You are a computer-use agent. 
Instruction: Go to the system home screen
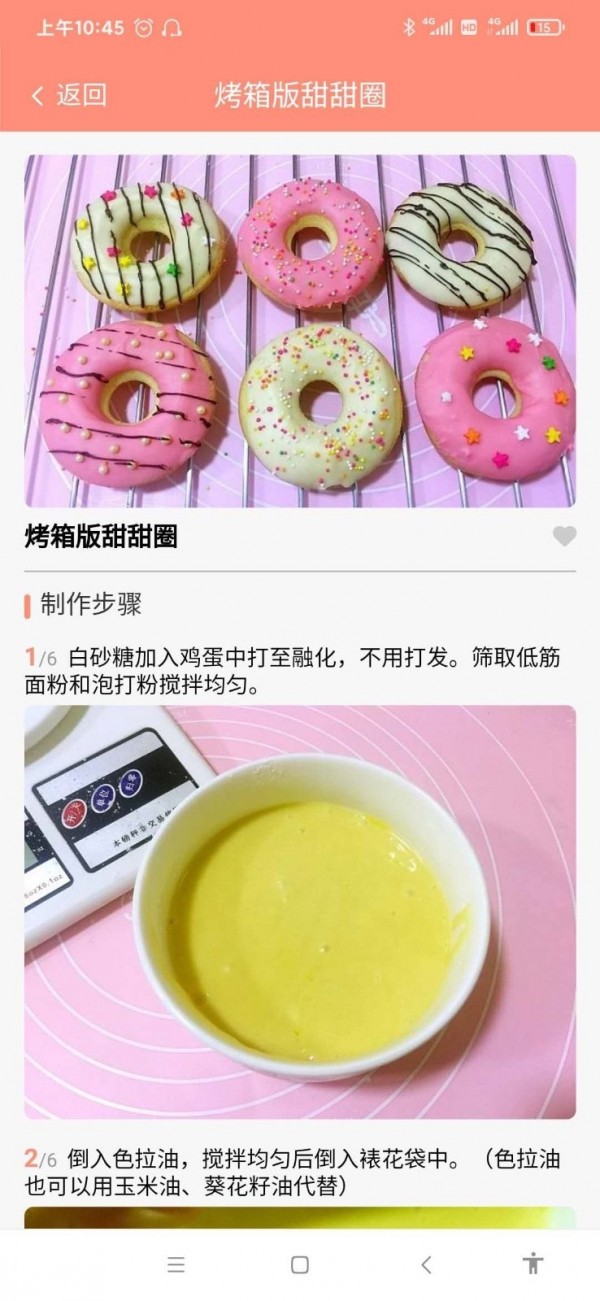300,1264
